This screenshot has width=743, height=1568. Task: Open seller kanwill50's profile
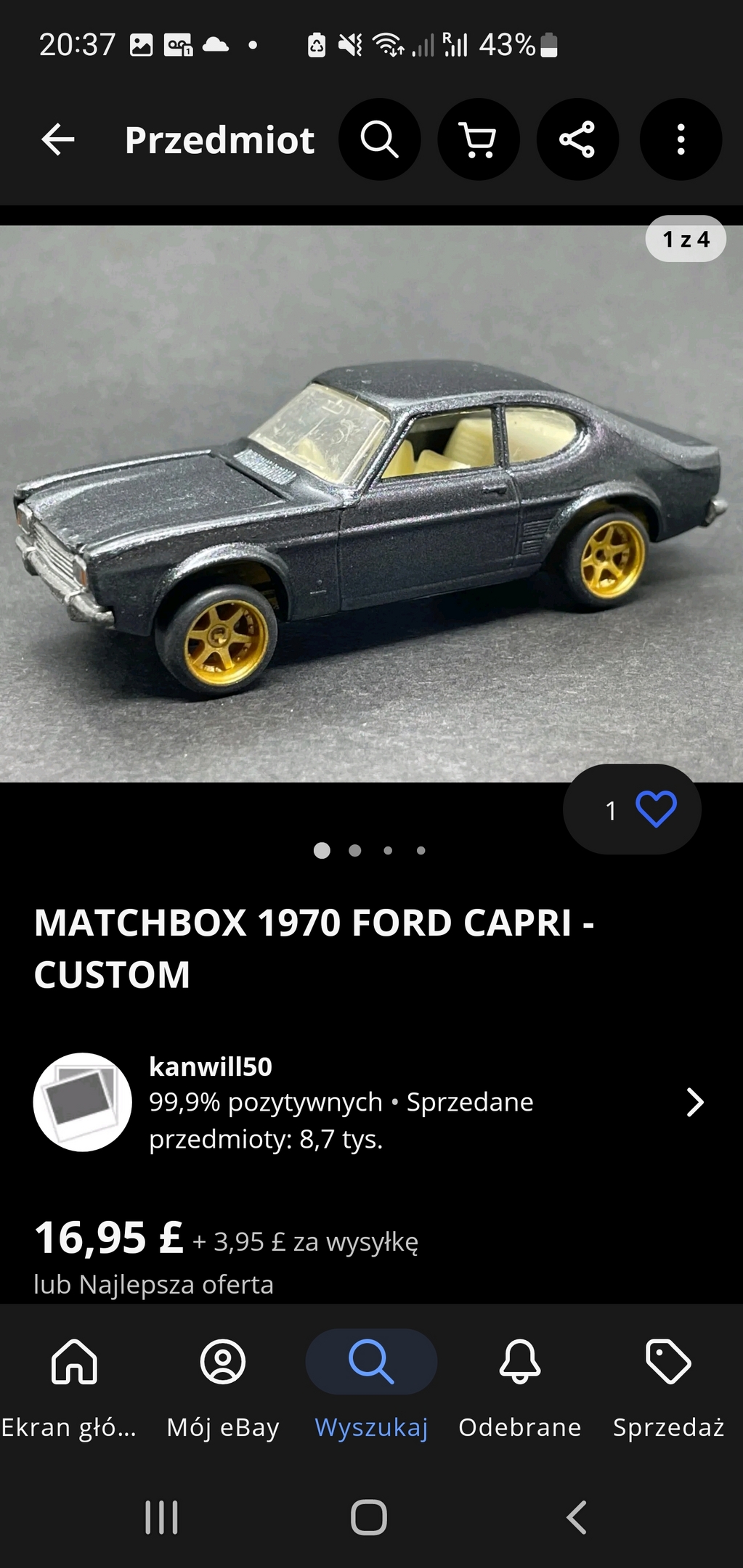point(369,1102)
